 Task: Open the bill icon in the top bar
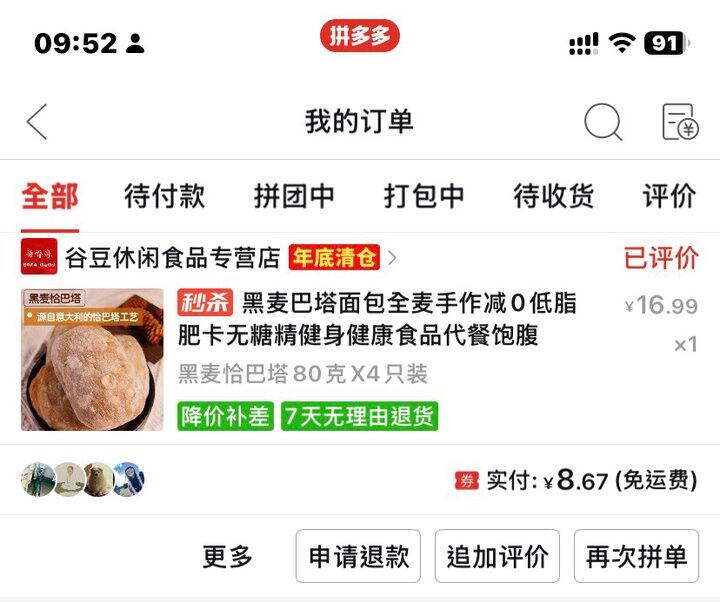[x=680, y=122]
